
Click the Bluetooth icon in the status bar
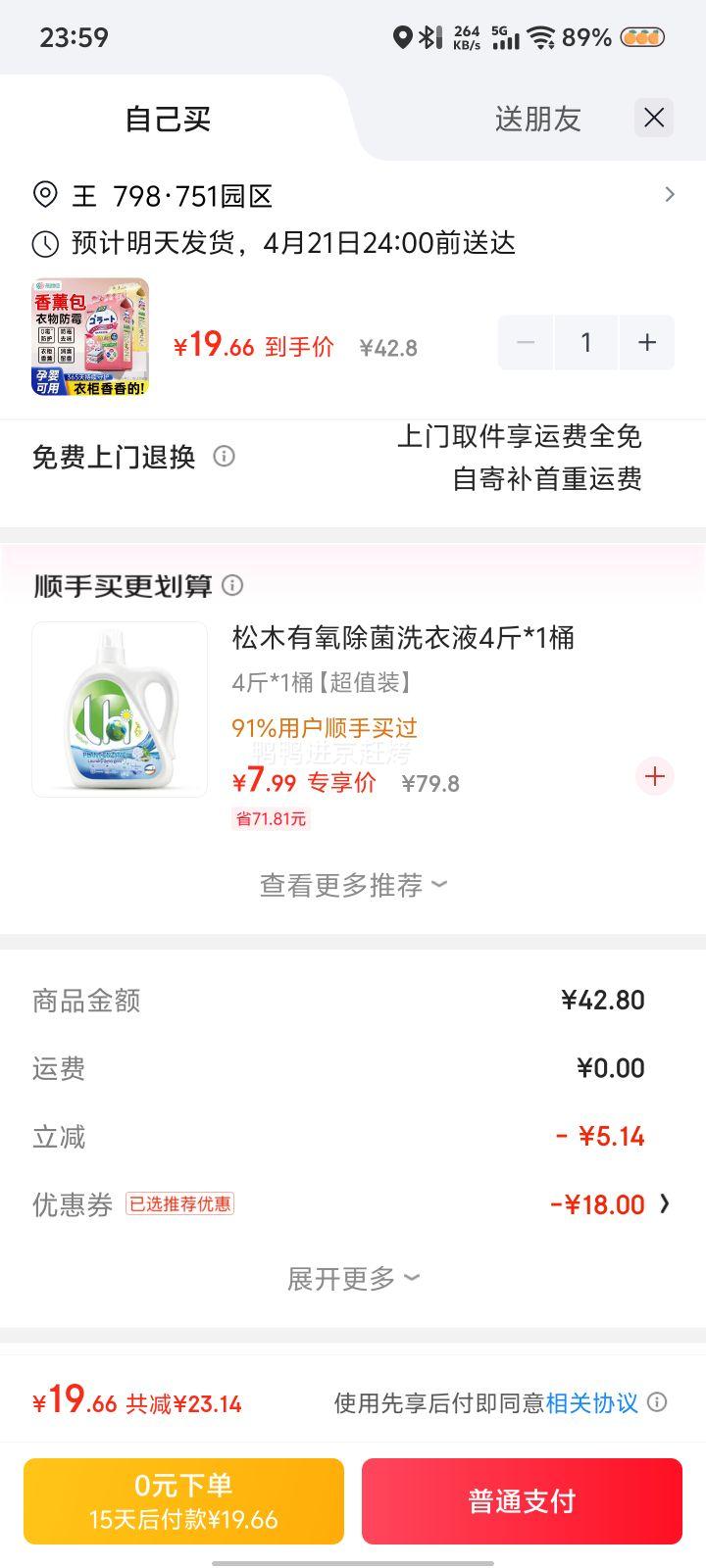427,34
